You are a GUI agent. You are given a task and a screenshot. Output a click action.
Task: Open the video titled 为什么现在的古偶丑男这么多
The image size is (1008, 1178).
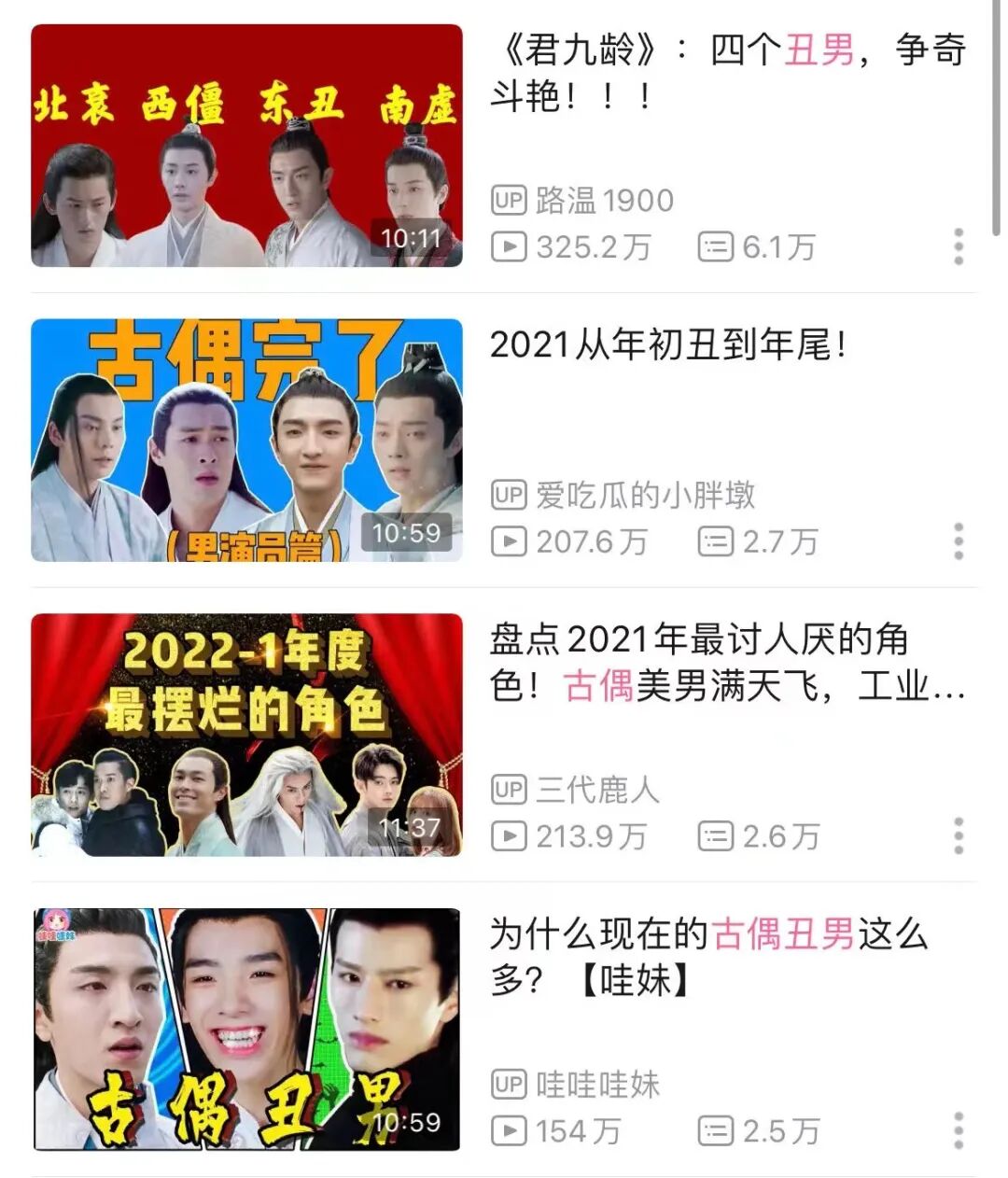tap(707, 957)
